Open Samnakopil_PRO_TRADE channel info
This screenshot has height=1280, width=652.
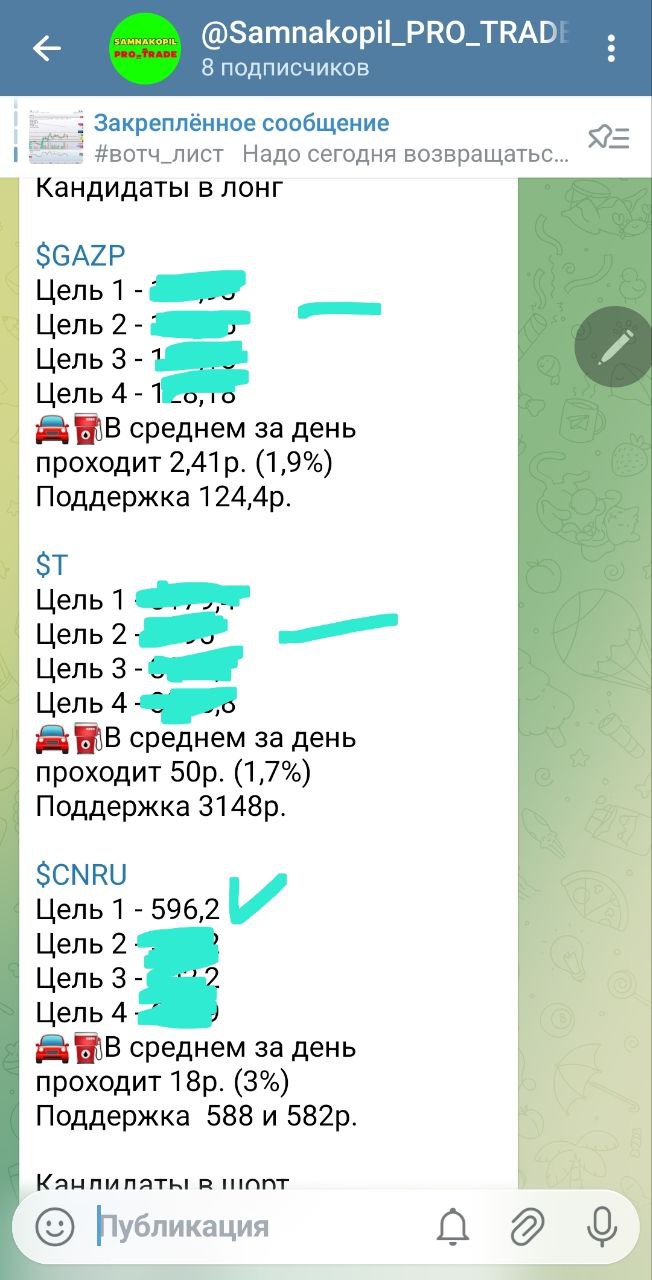[x=385, y=48]
